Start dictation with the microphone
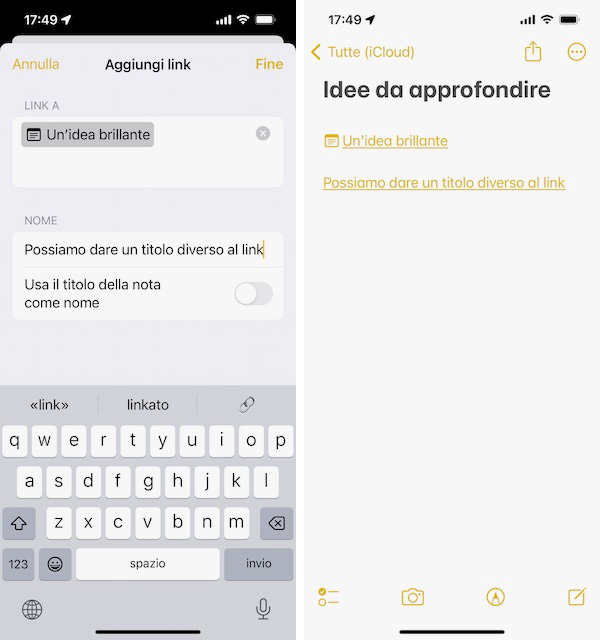The image size is (600, 640). (264, 608)
